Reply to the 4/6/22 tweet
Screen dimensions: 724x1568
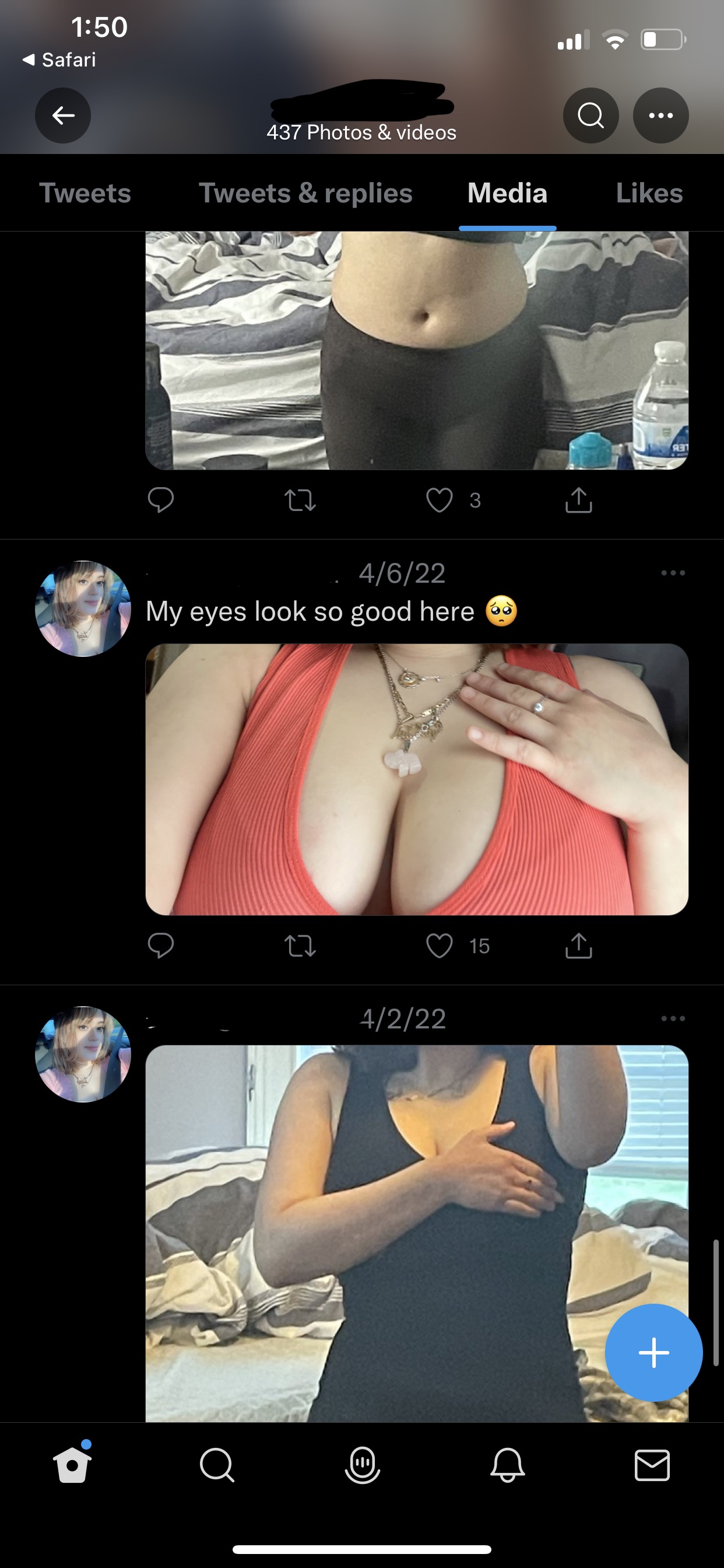click(161, 946)
